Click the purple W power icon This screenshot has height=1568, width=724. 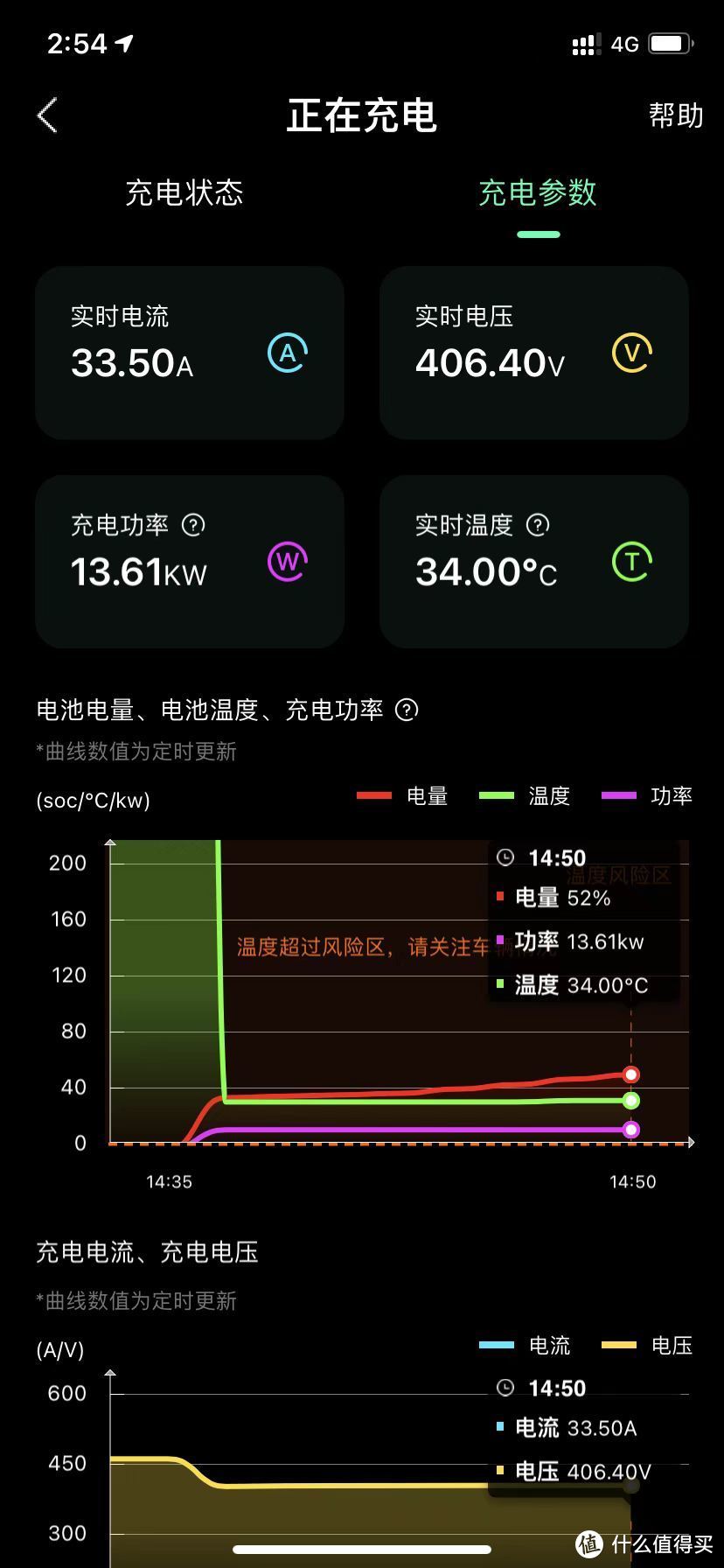click(287, 562)
